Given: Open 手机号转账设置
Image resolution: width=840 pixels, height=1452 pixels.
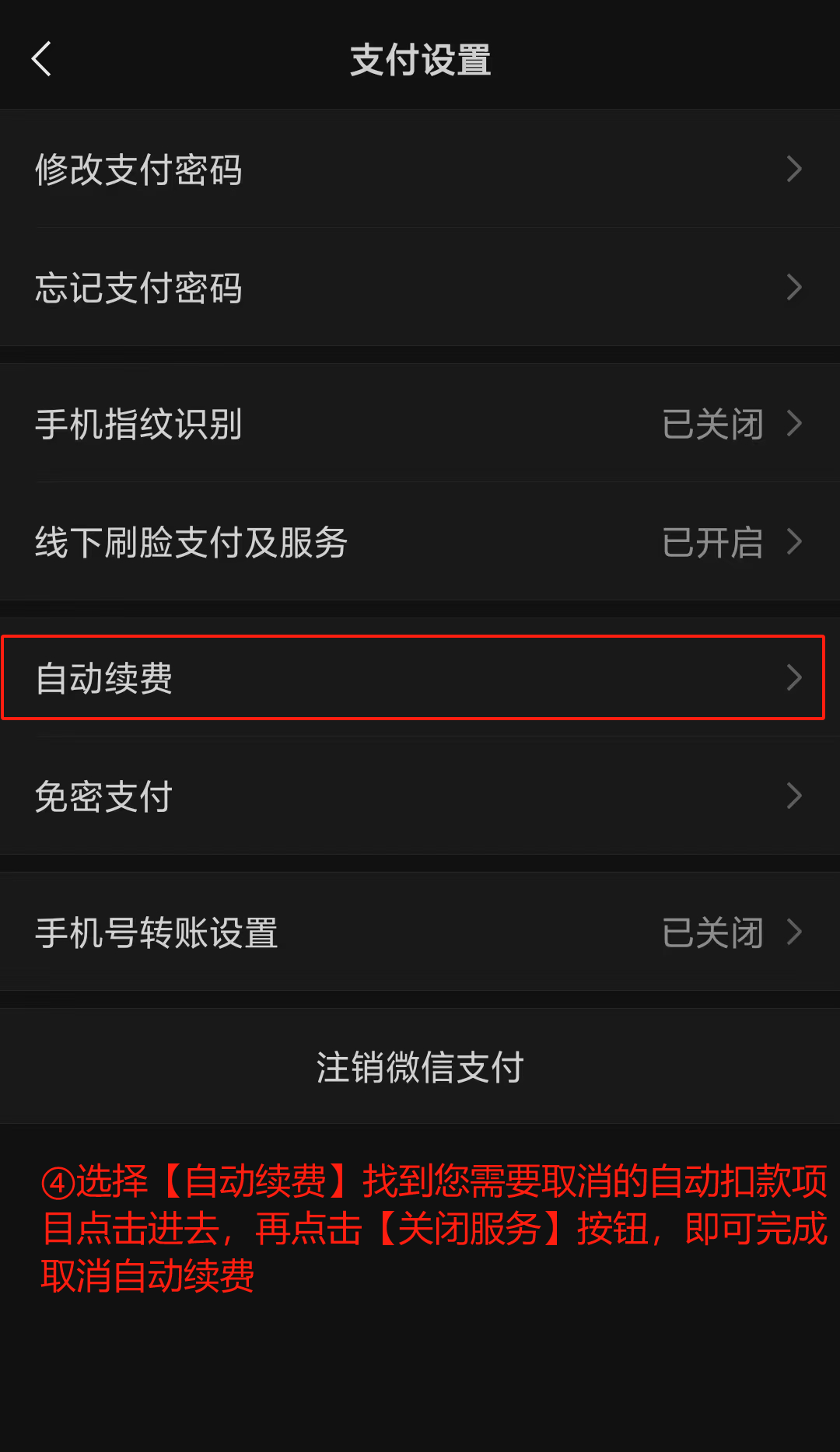Looking at the screenshot, I should (420, 932).
